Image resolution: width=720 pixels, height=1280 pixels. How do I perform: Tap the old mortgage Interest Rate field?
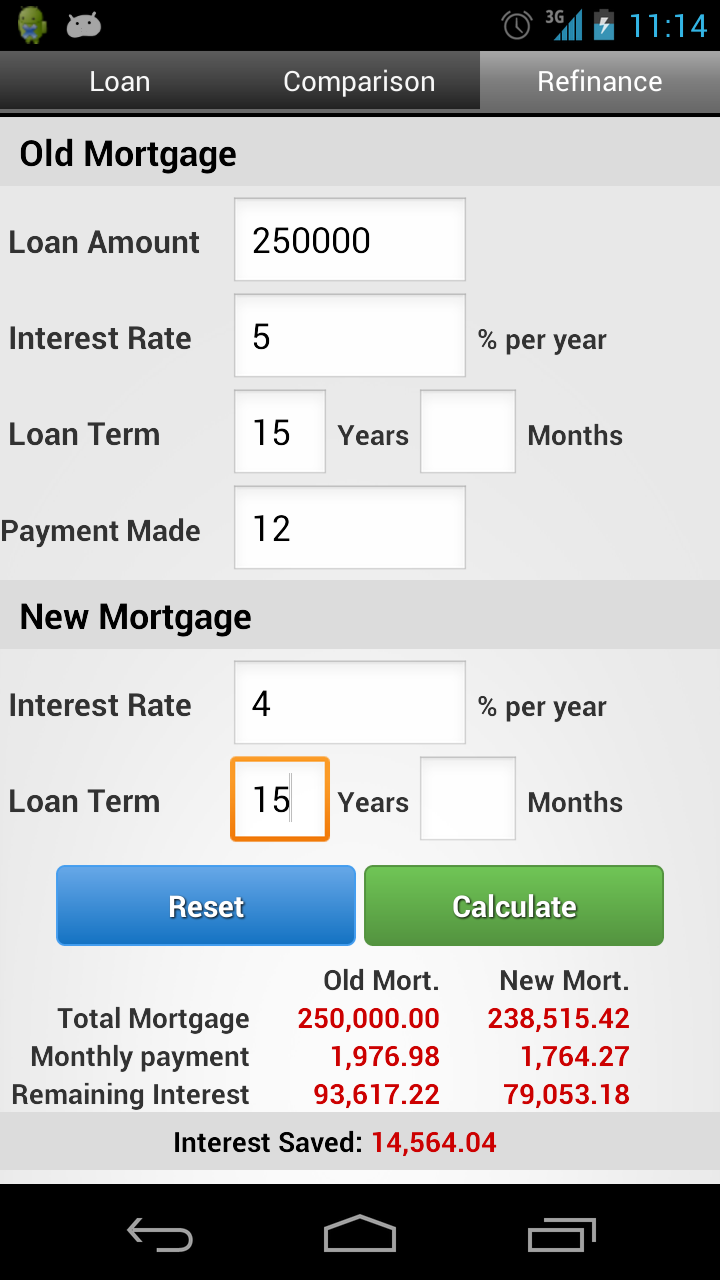point(350,336)
